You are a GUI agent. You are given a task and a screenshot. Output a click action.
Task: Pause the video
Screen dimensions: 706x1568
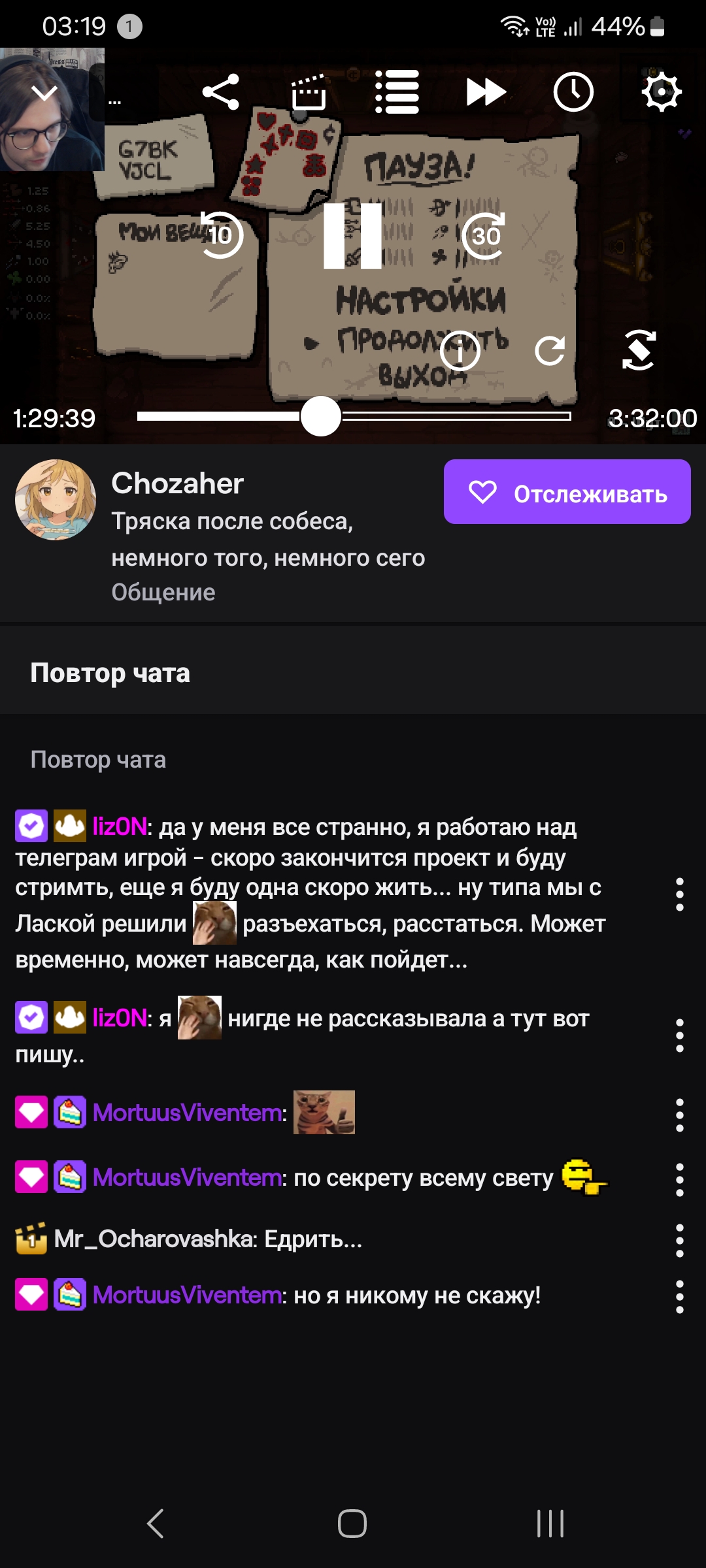coord(353,236)
